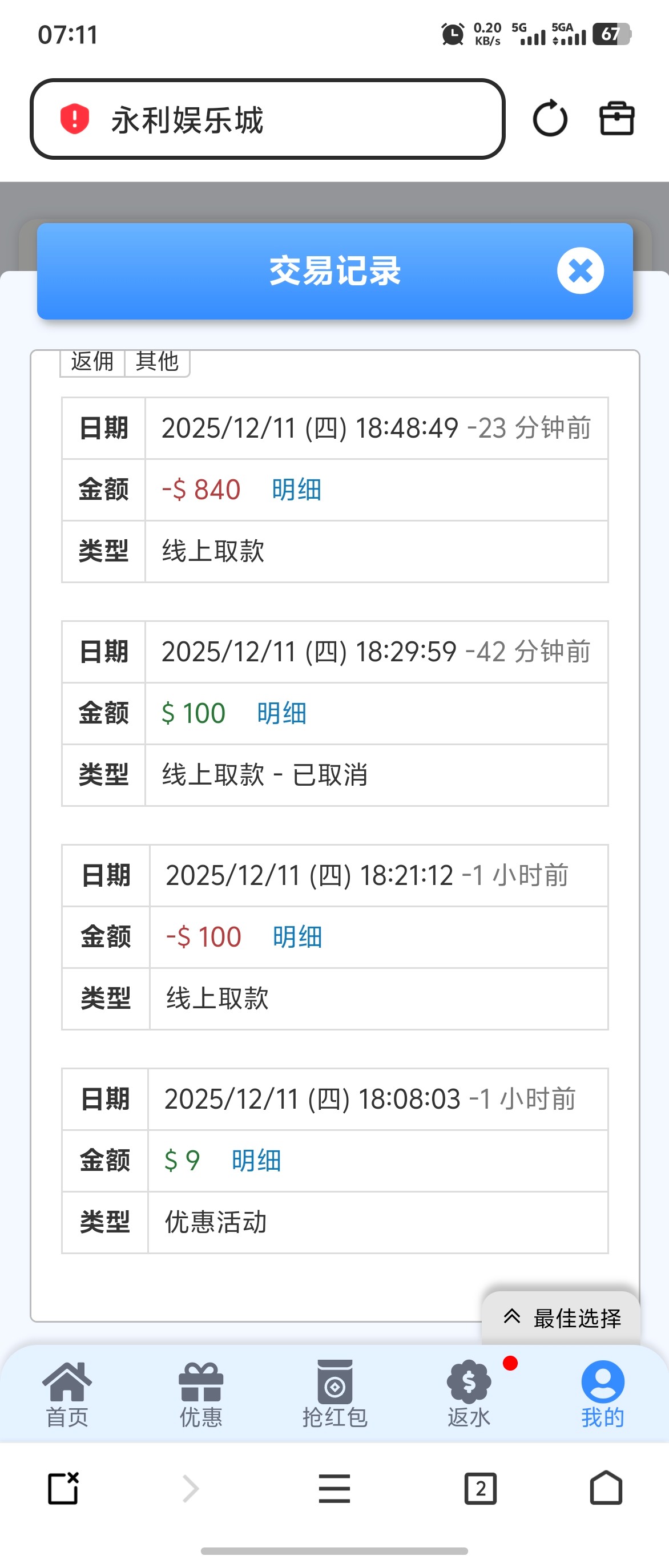Select the 其他 filter tab
The width and height of the screenshot is (669, 1568).
pyautogui.click(x=157, y=362)
